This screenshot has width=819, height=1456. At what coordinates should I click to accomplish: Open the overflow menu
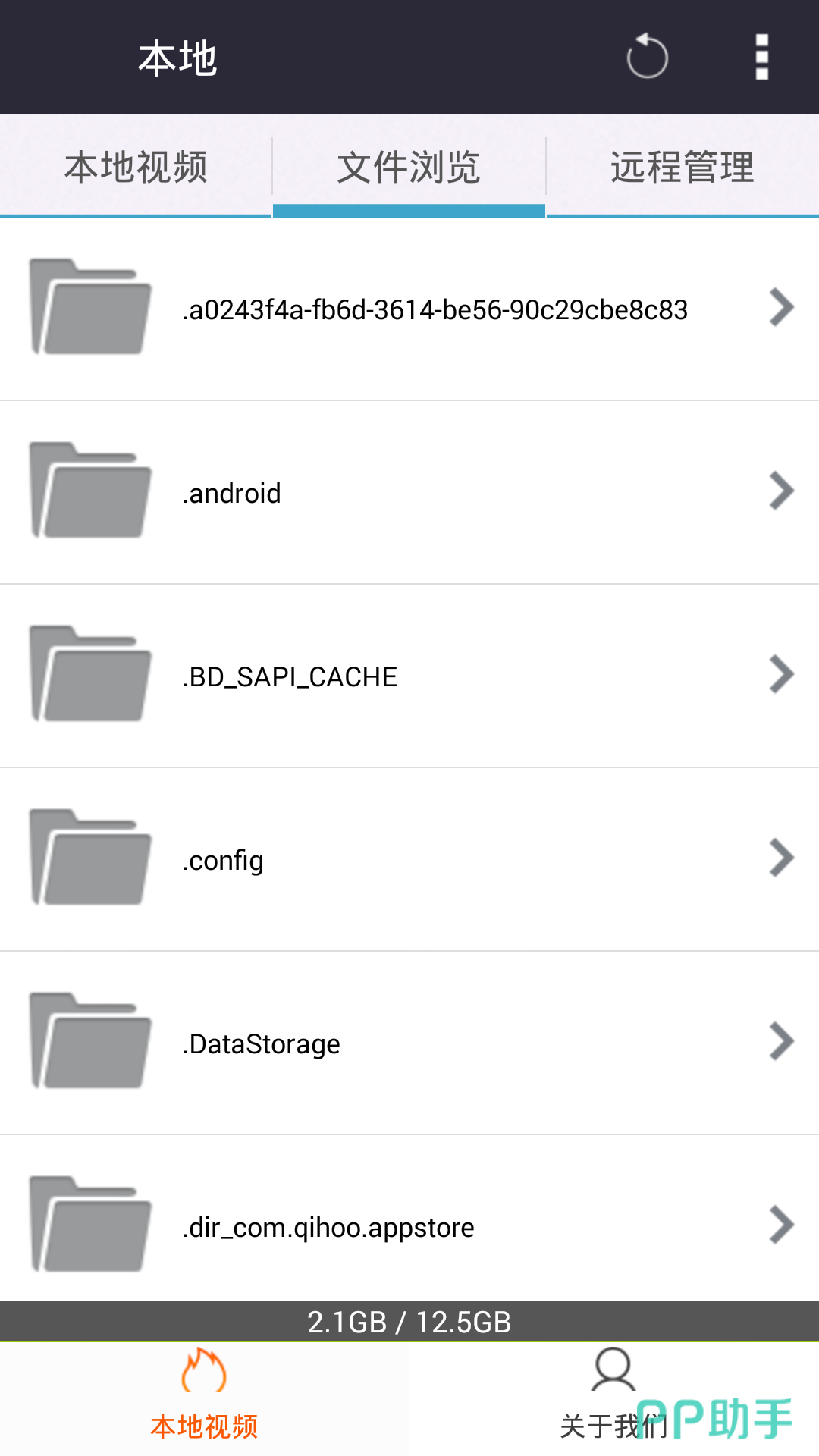(x=762, y=56)
